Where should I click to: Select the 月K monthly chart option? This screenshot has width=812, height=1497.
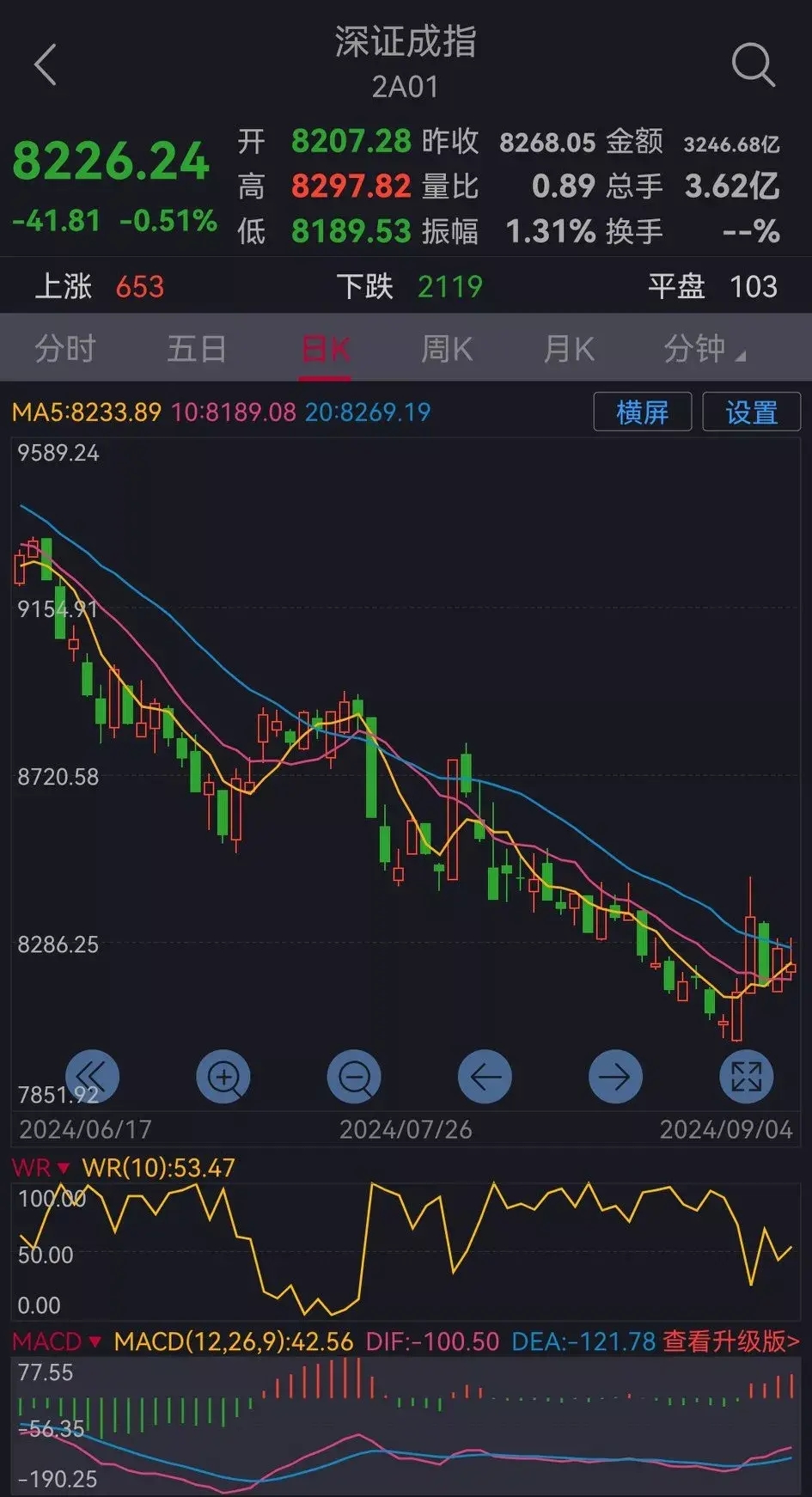[568, 348]
